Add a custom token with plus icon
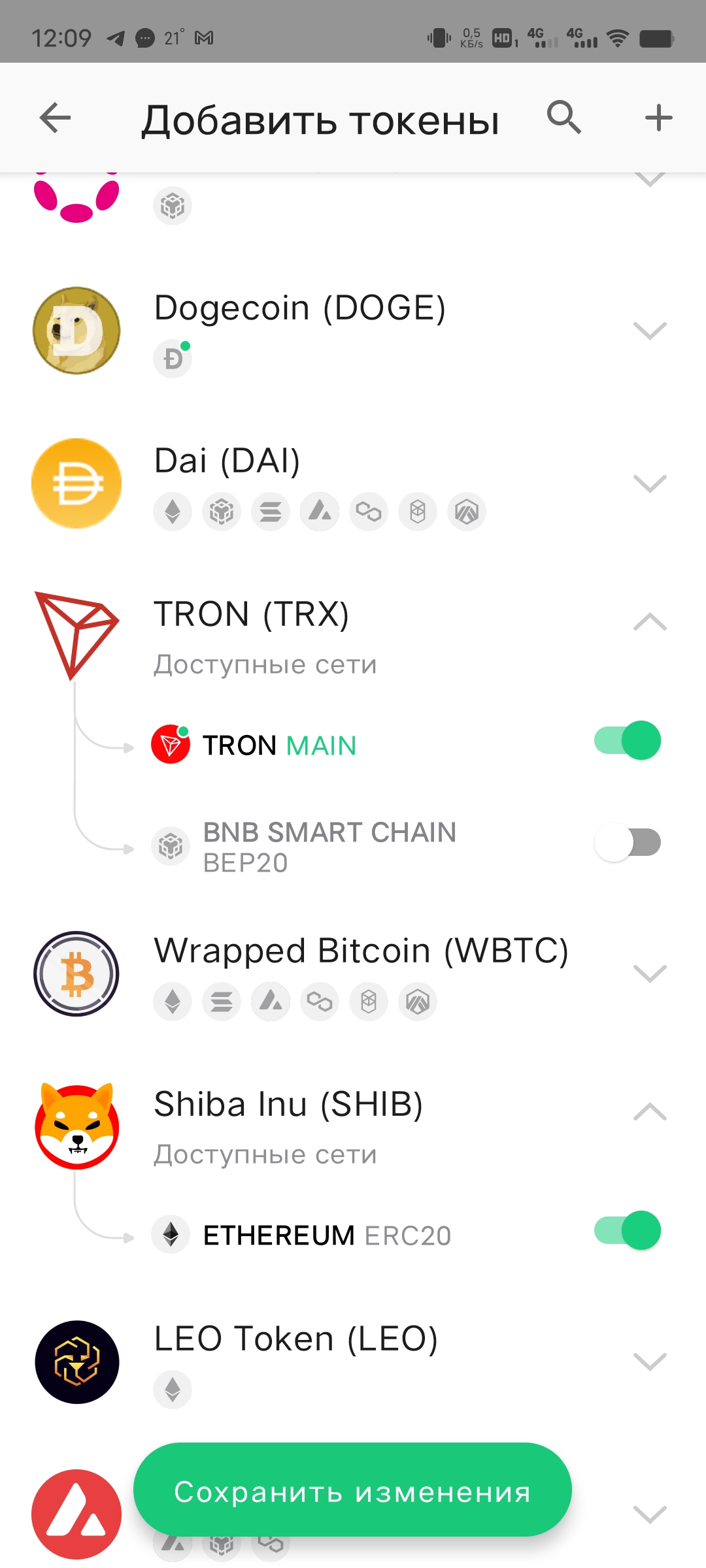706x1568 pixels. coord(658,118)
